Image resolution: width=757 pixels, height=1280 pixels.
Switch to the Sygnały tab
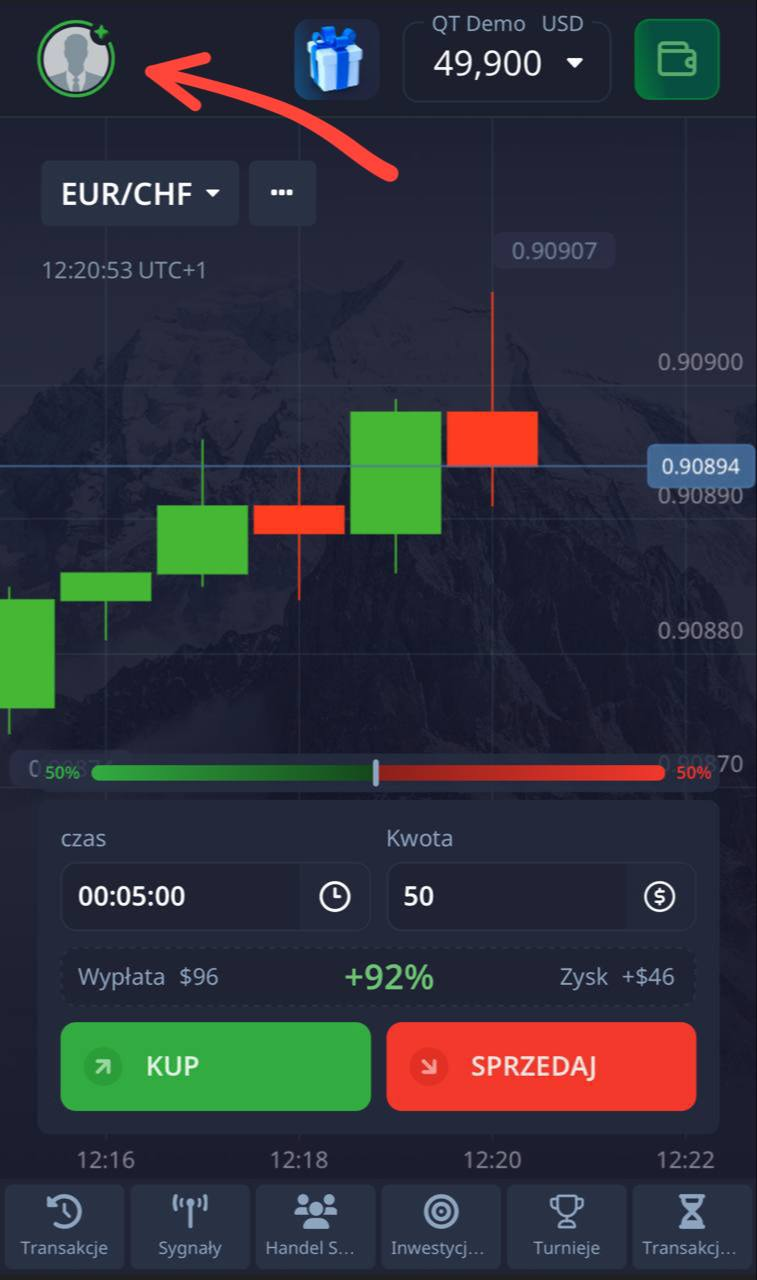click(x=190, y=1227)
